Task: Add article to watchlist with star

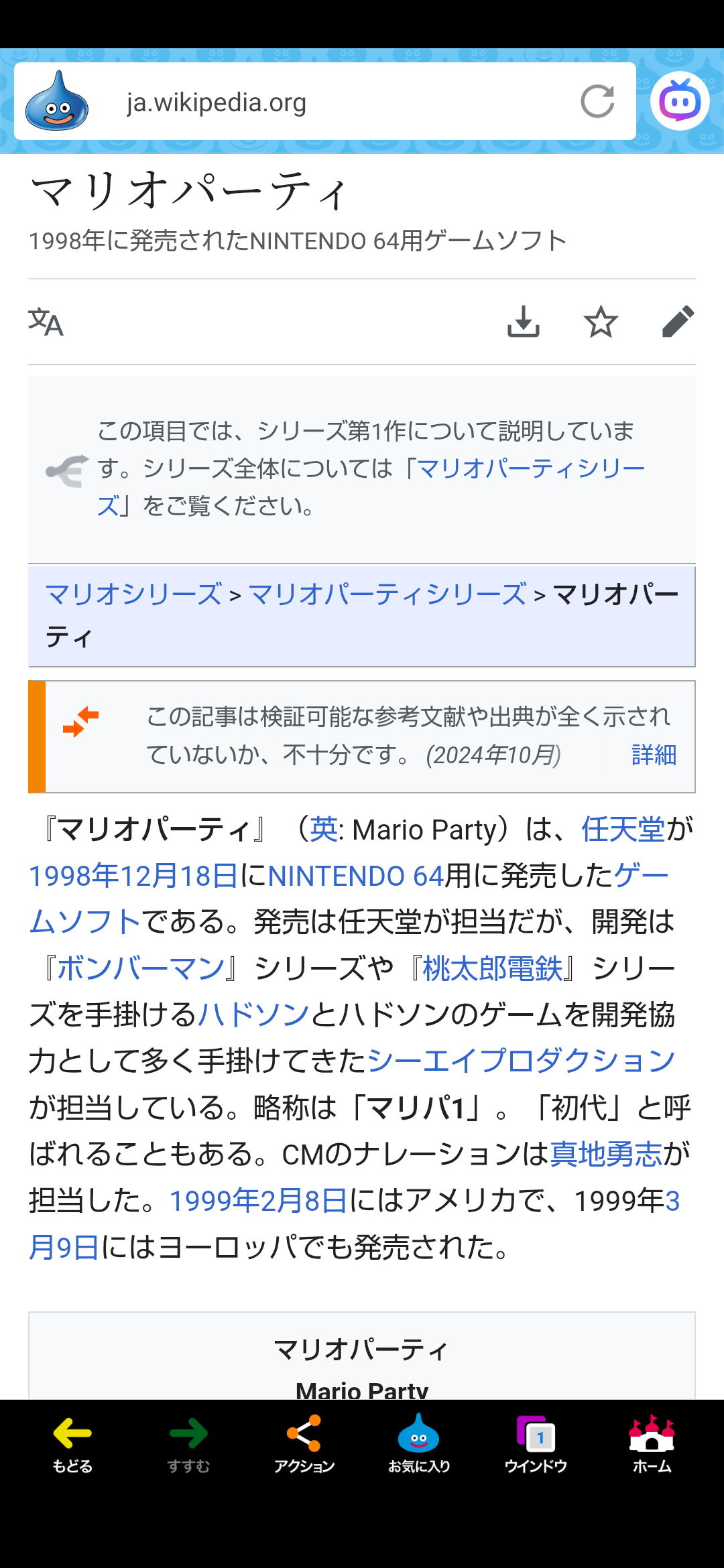Action: [x=601, y=322]
